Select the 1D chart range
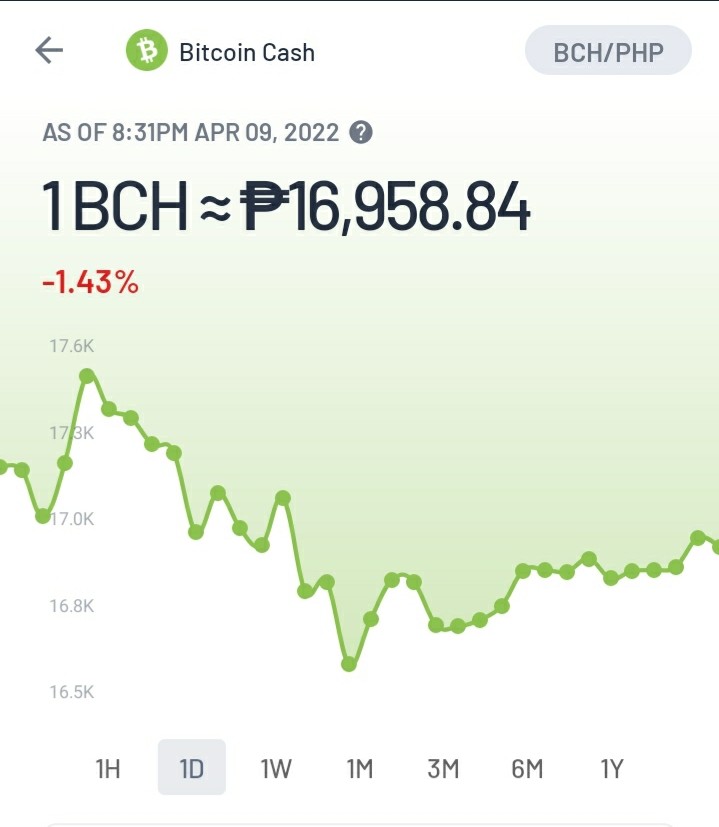The height and width of the screenshot is (827, 719). [191, 767]
